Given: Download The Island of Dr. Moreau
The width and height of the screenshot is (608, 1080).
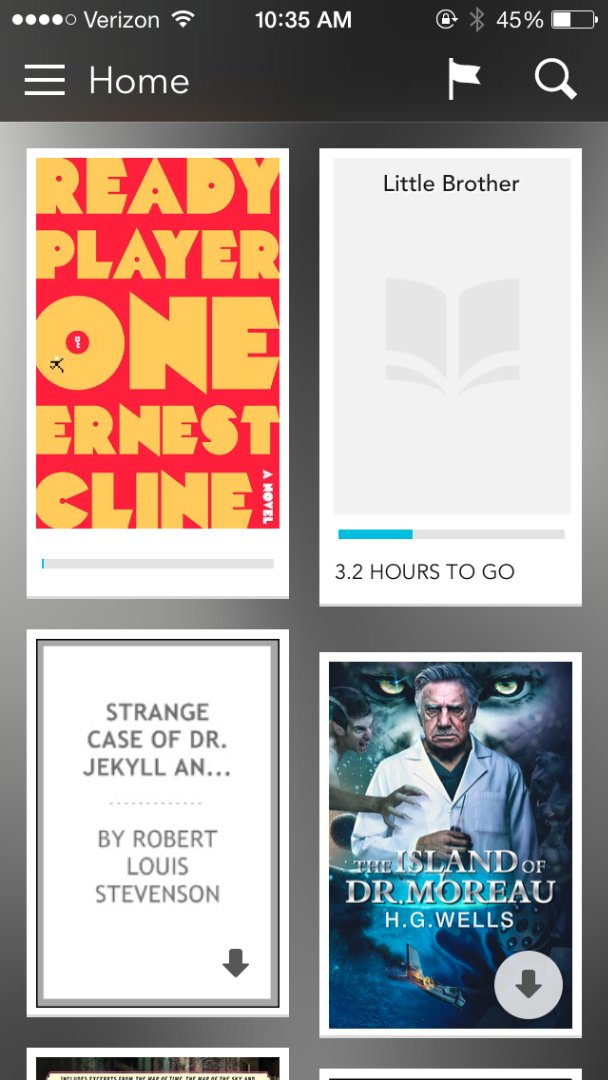Looking at the screenshot, I should (x=528, y=984).
